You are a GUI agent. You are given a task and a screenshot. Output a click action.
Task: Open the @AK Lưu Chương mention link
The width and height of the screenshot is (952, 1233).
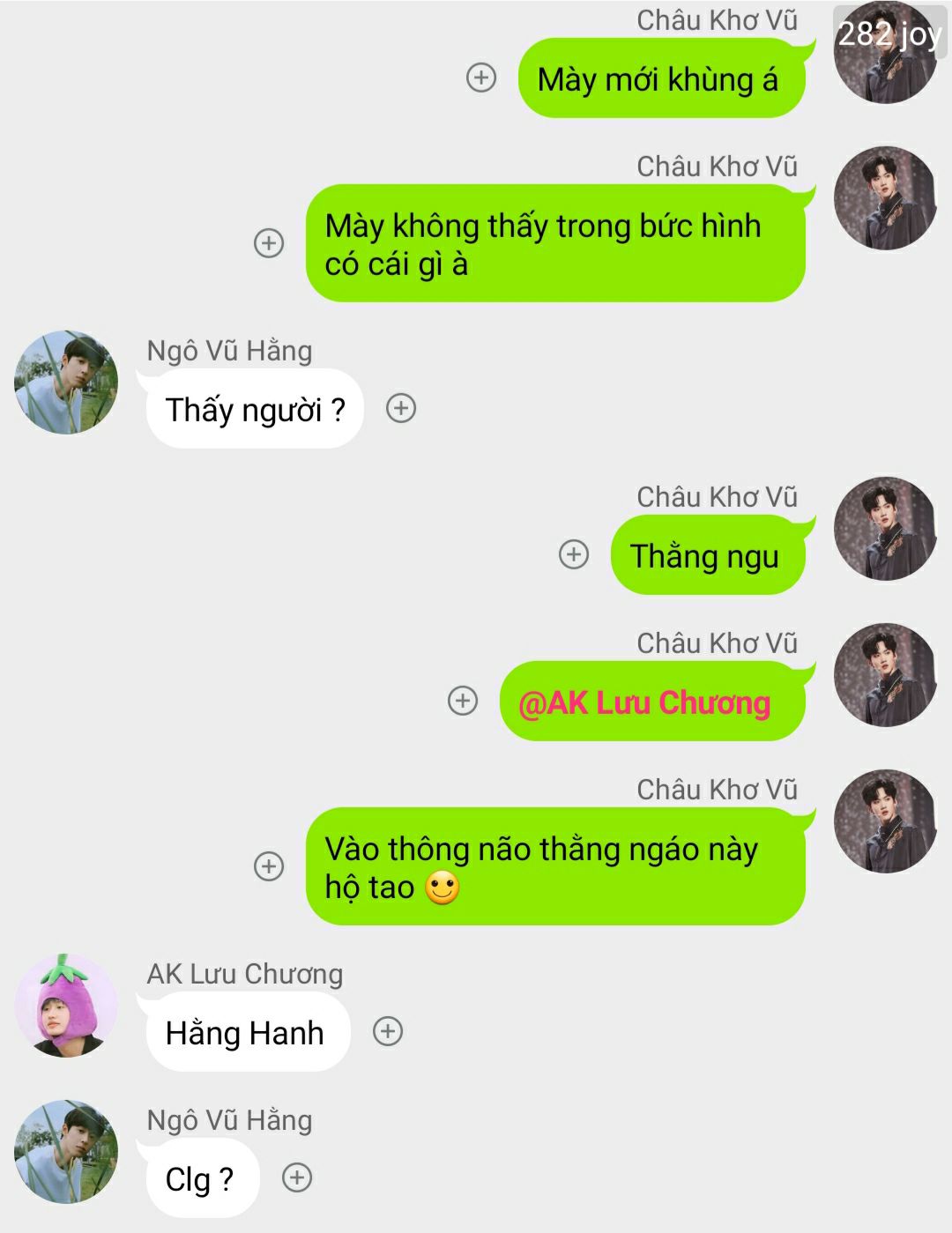644,702
